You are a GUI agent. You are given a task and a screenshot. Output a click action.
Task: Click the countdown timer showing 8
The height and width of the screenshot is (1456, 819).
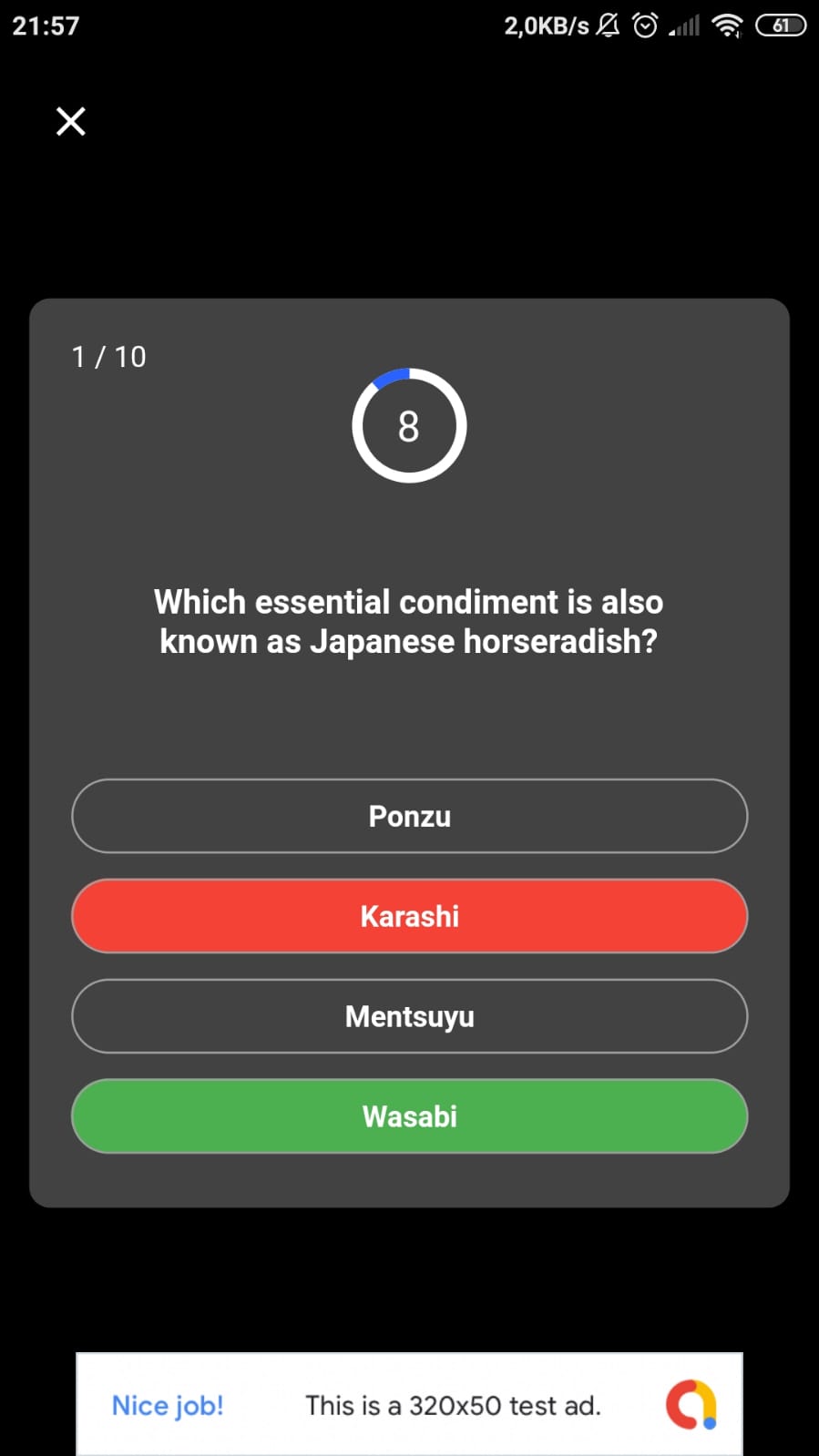click(409, 425)
